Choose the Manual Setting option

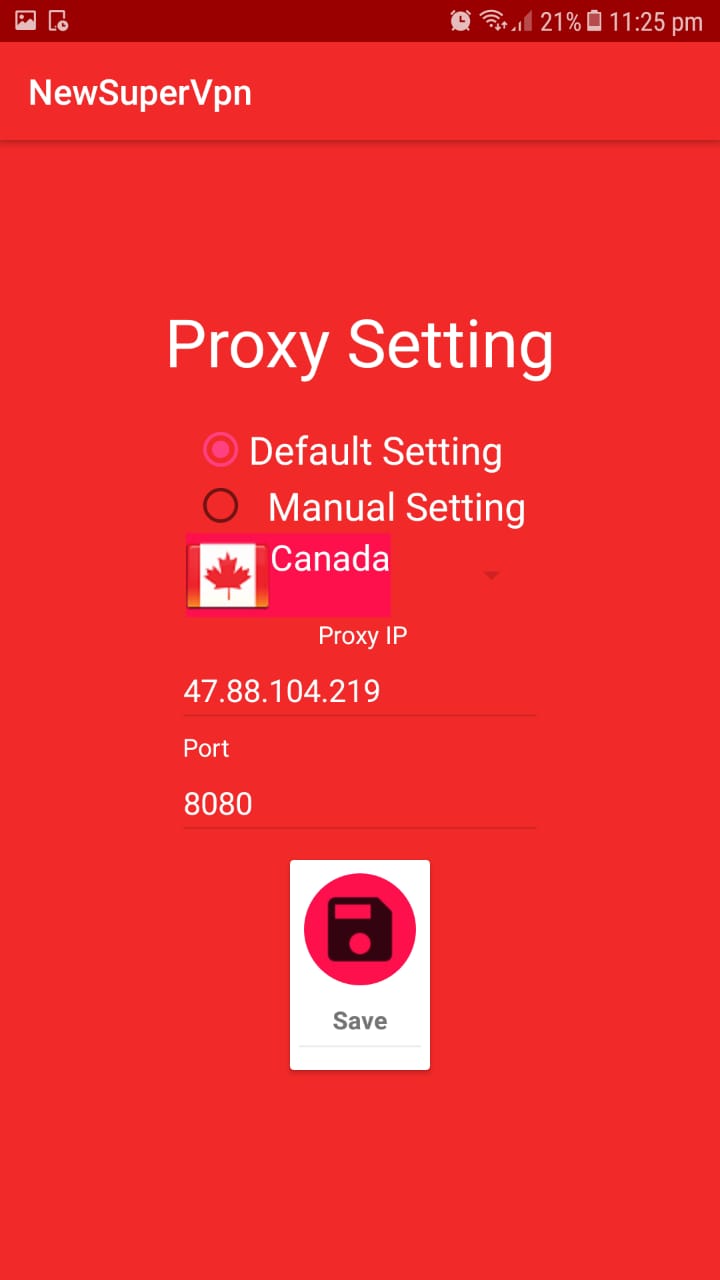click(x=221, y=507)
